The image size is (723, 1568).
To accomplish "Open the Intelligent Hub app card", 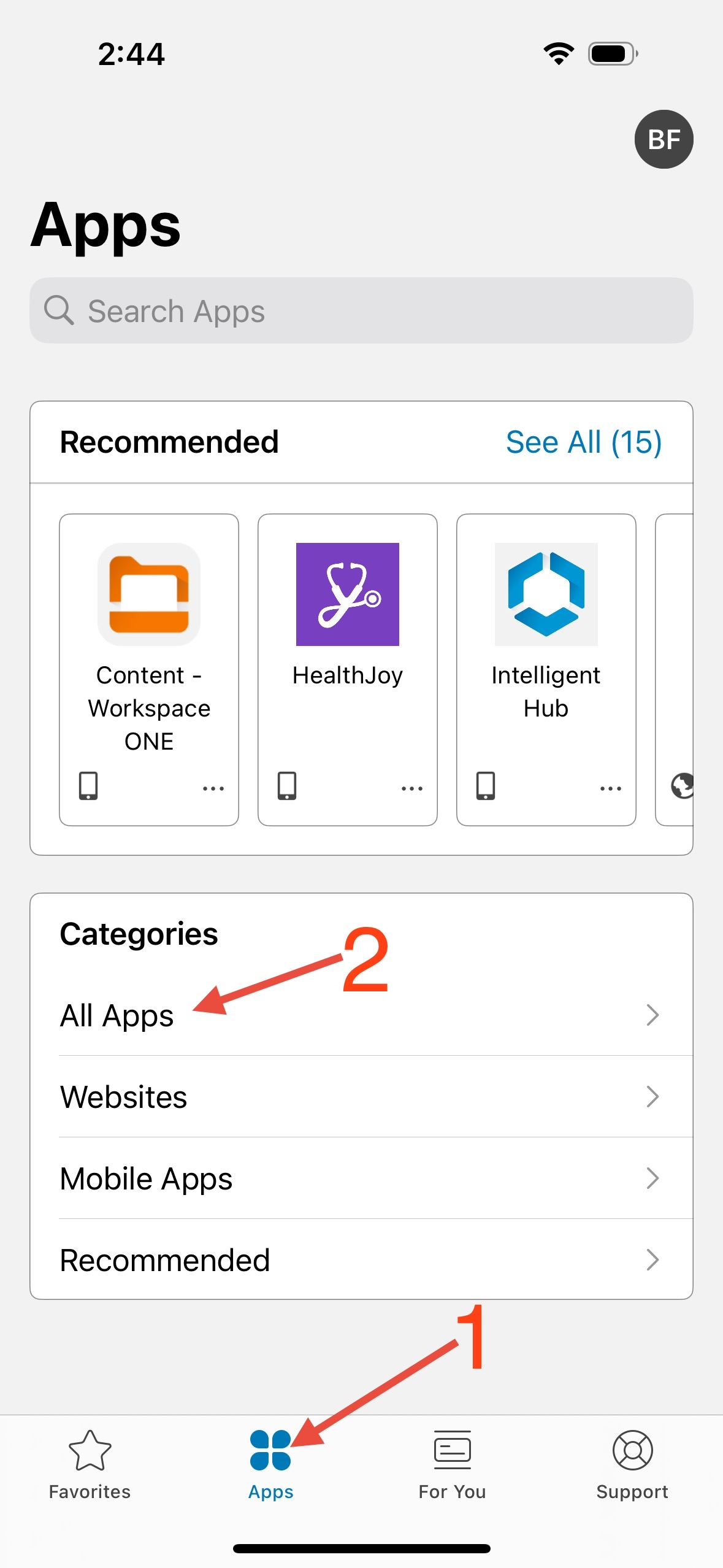I will tap(546, 670).
